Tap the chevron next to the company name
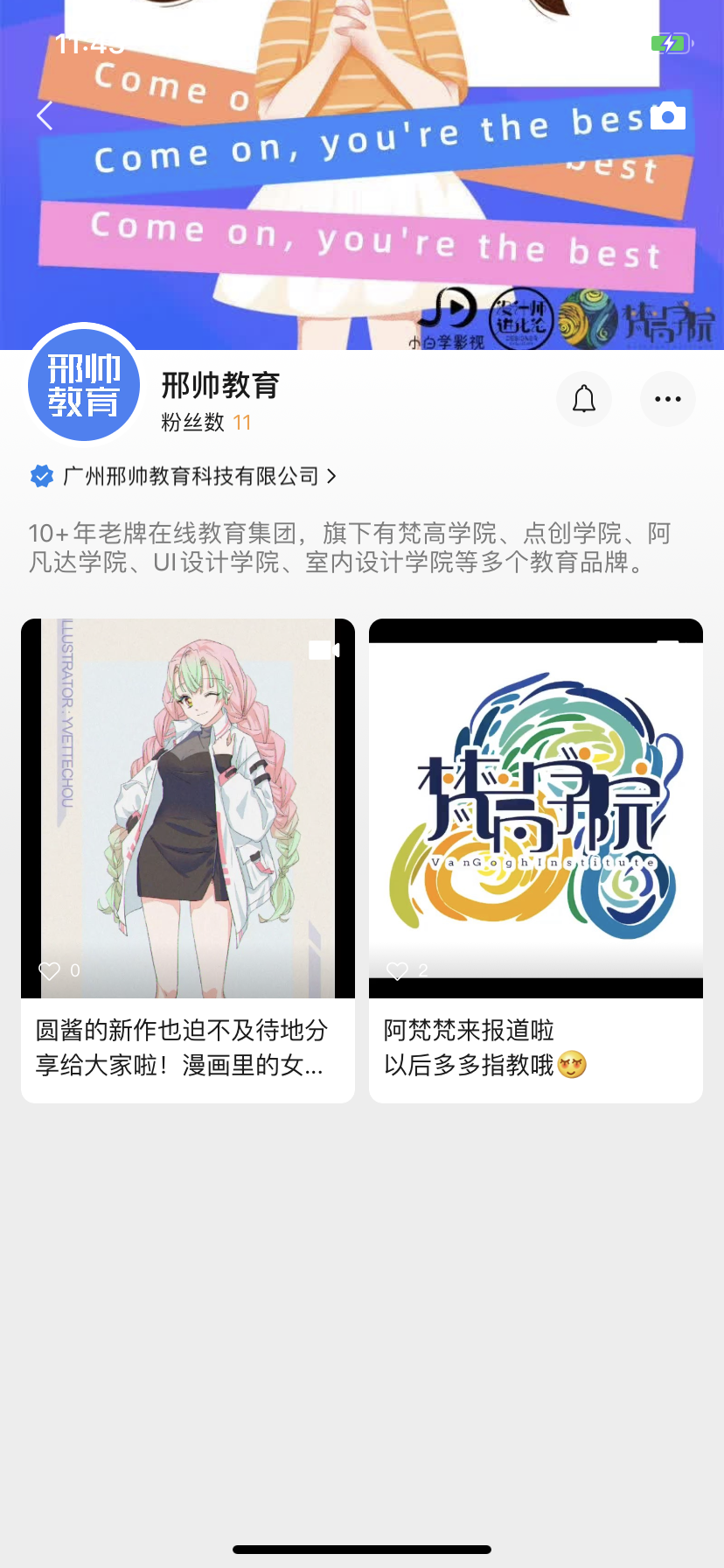This screenshot has width=724, height=1568. point(331,475)
